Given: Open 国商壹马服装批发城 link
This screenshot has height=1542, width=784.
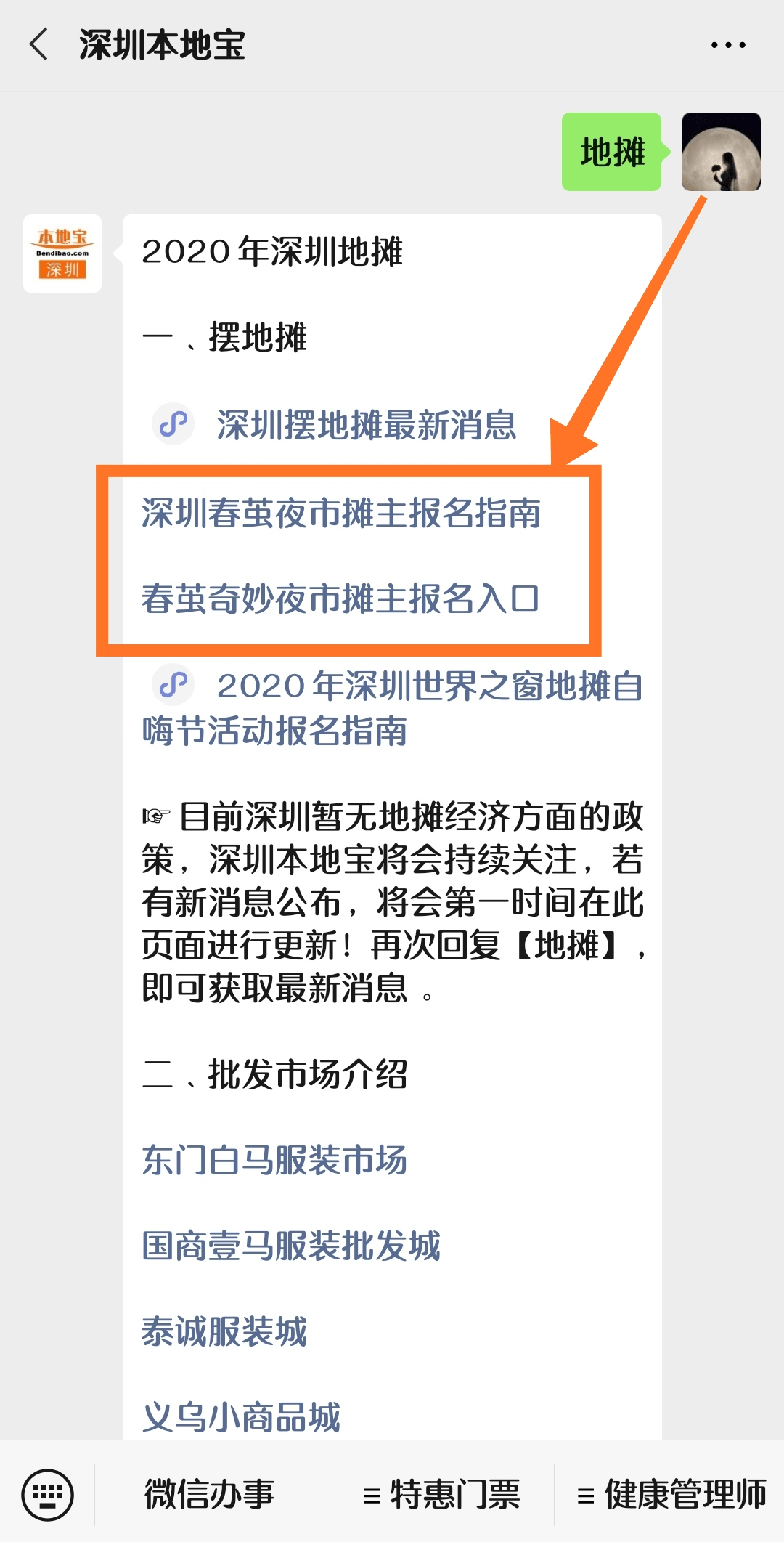Looking at the screenshot, I should pos(291,1246).
